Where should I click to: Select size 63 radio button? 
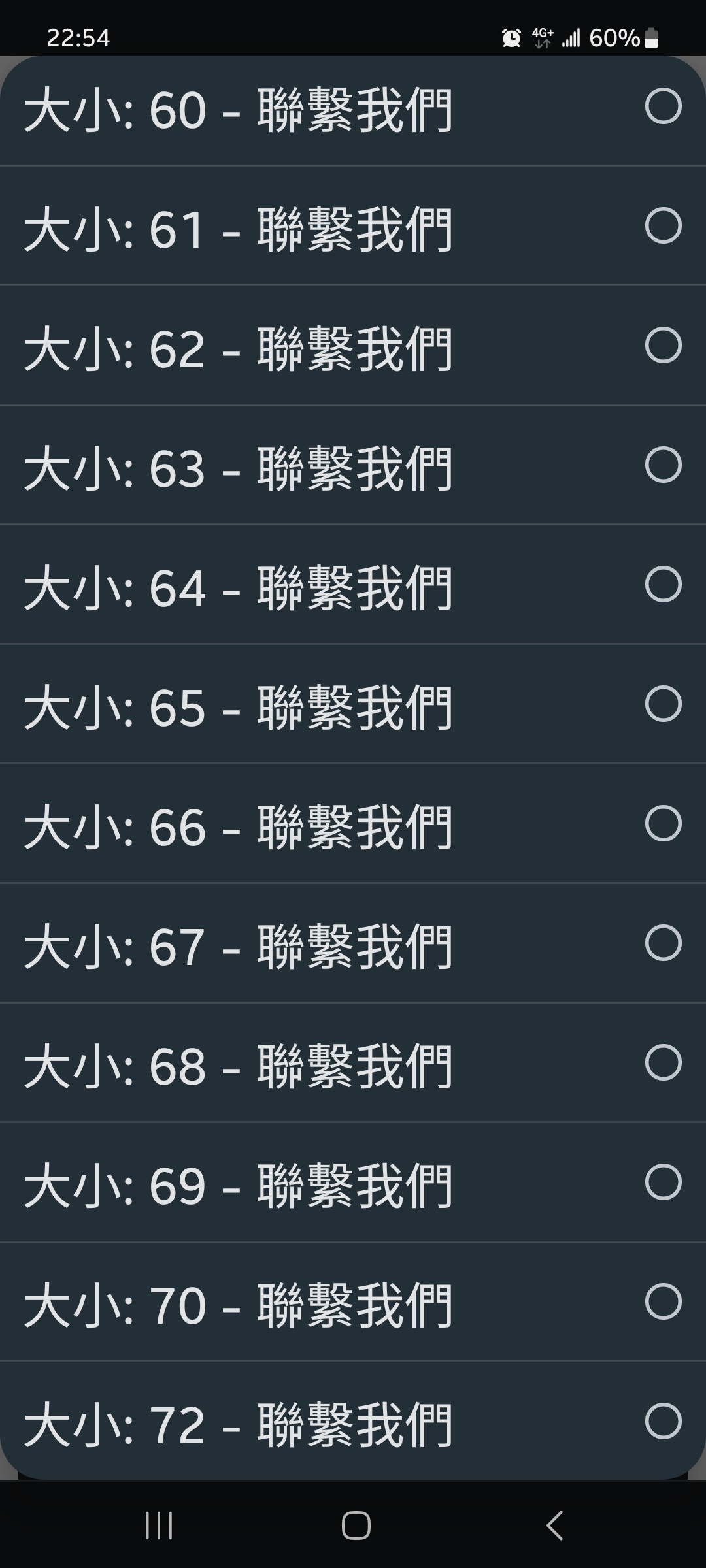pyautogui.click(x=663, y=465)
